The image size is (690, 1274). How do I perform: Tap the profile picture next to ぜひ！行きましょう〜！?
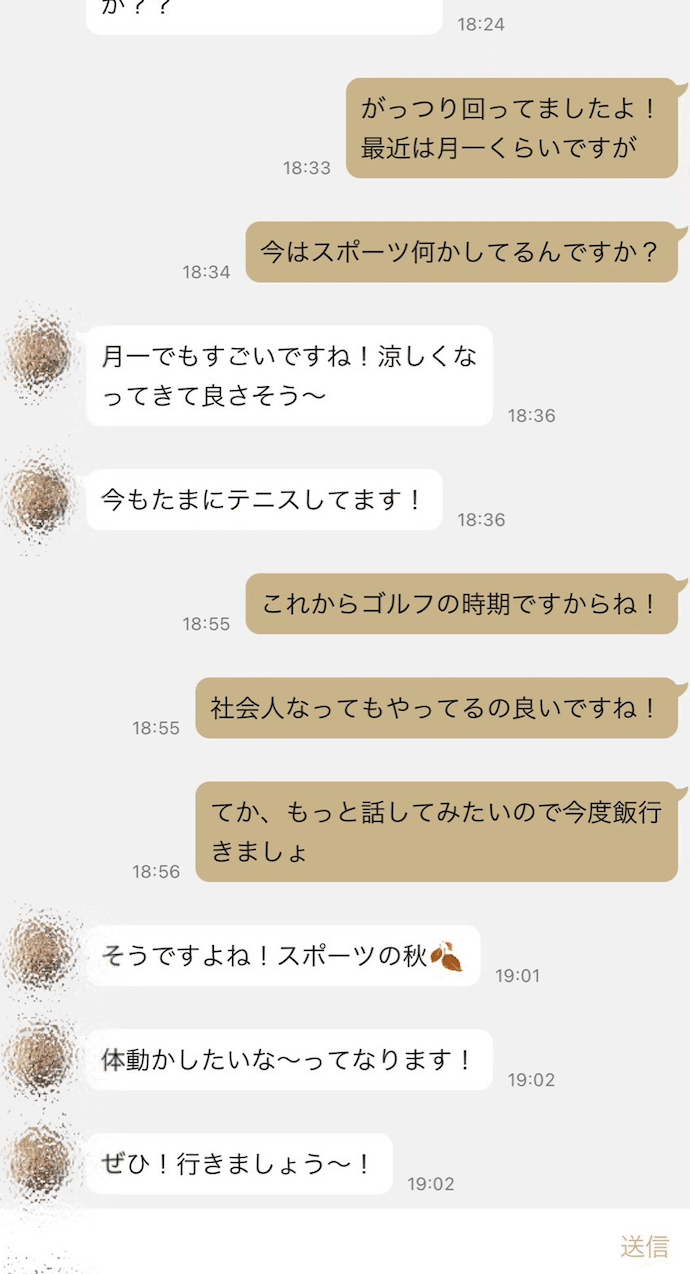pos(40,1163)
